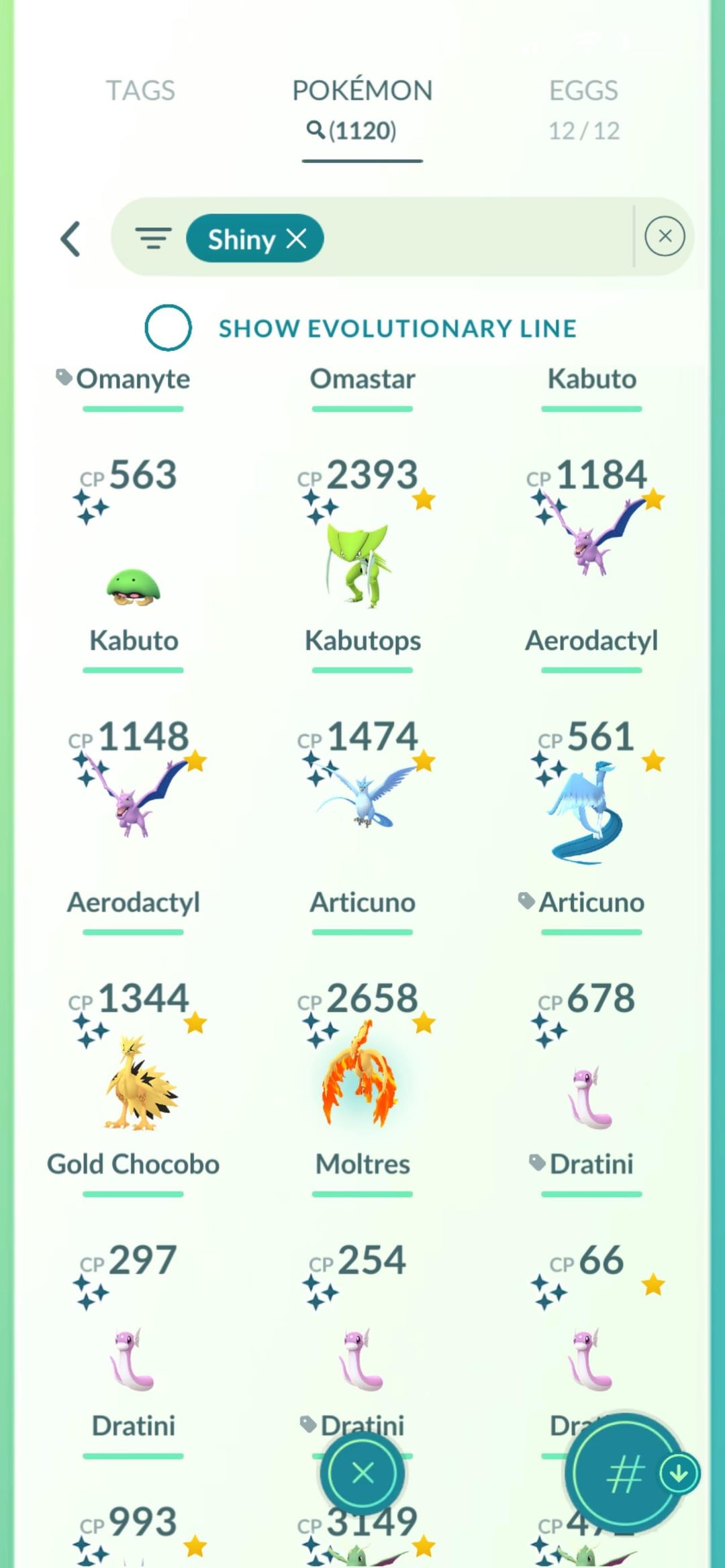Open the CP 561 Articuno
This screenshot has width=725, height=1568.
[591, 812]
